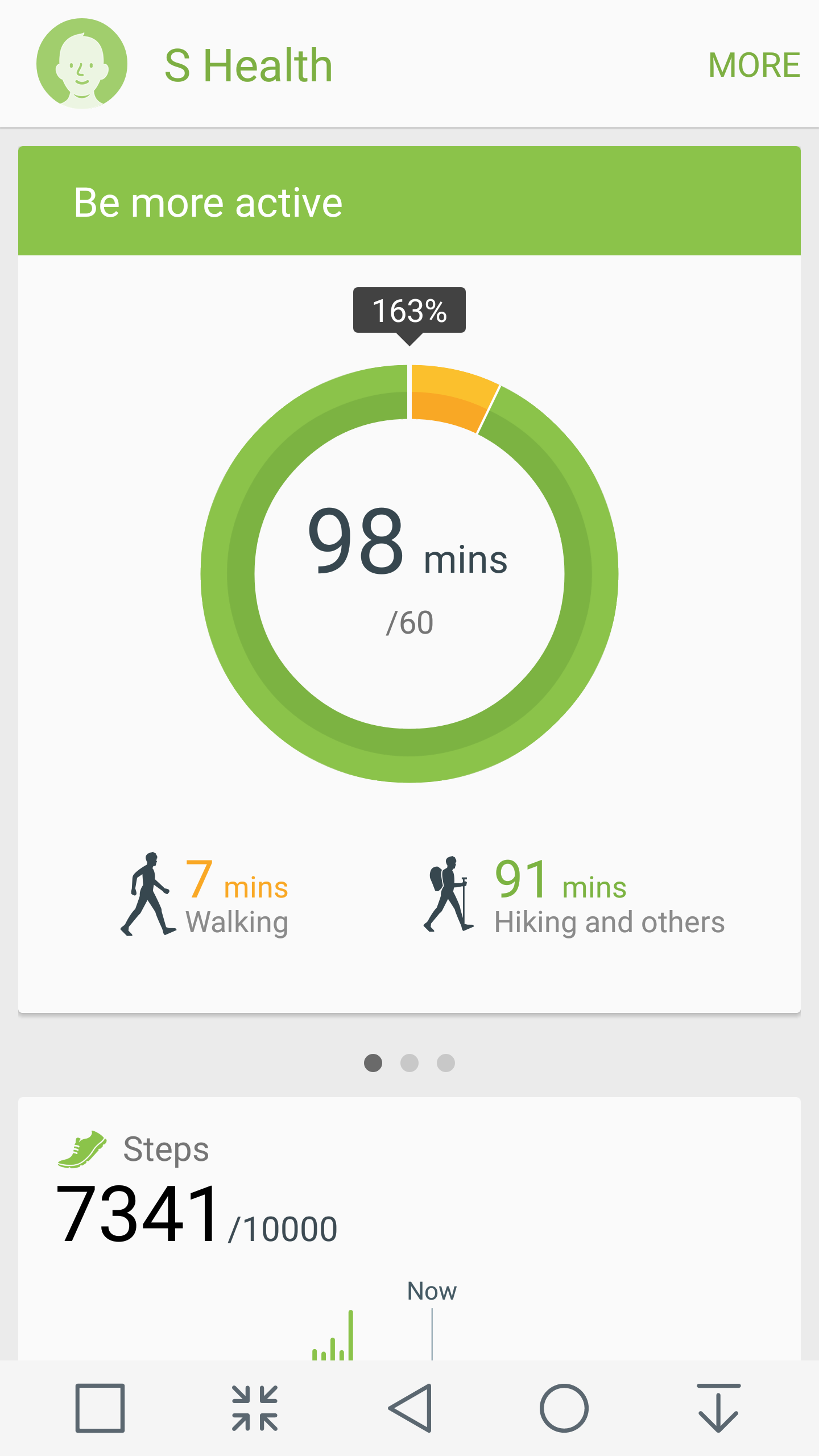Image resolution: width=819 pixels, height=1456 pixels.
Task: Return to the home screen
Action: click(x=564, y=1408)
